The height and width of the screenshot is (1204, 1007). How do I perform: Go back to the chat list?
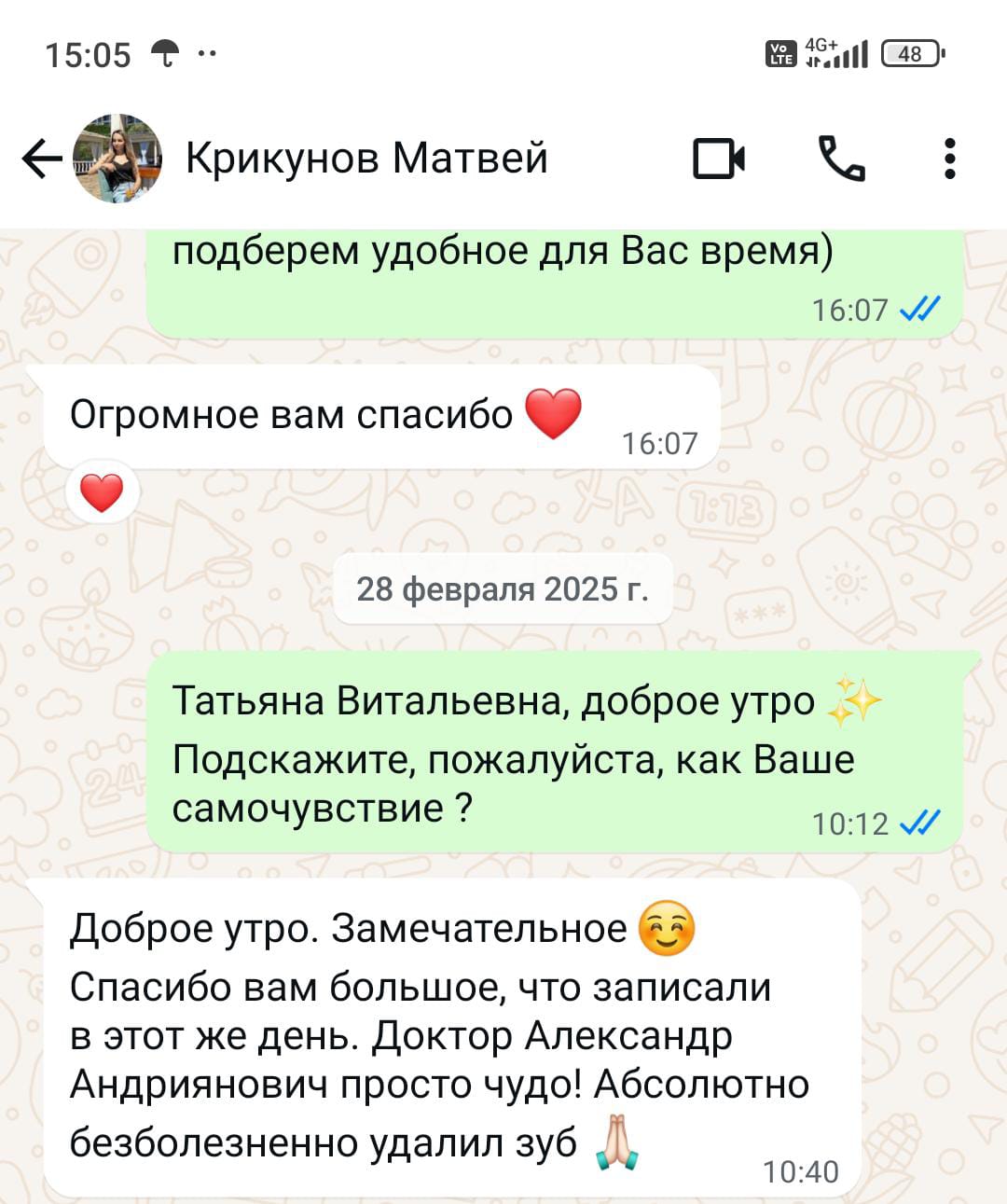pos(41,159)
